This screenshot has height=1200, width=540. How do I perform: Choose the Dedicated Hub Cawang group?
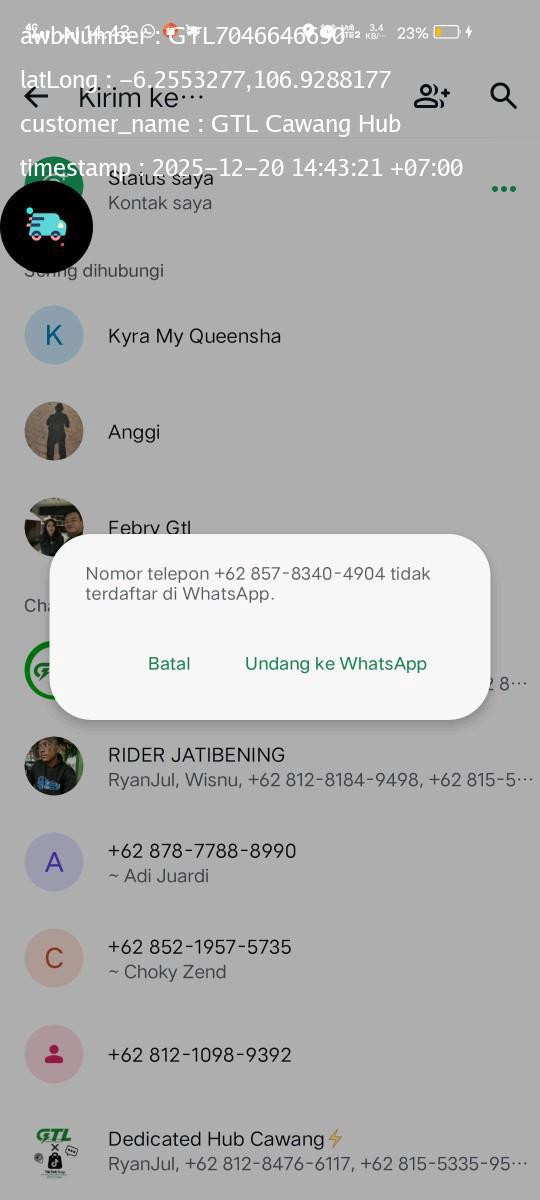tap(270, 1150)
